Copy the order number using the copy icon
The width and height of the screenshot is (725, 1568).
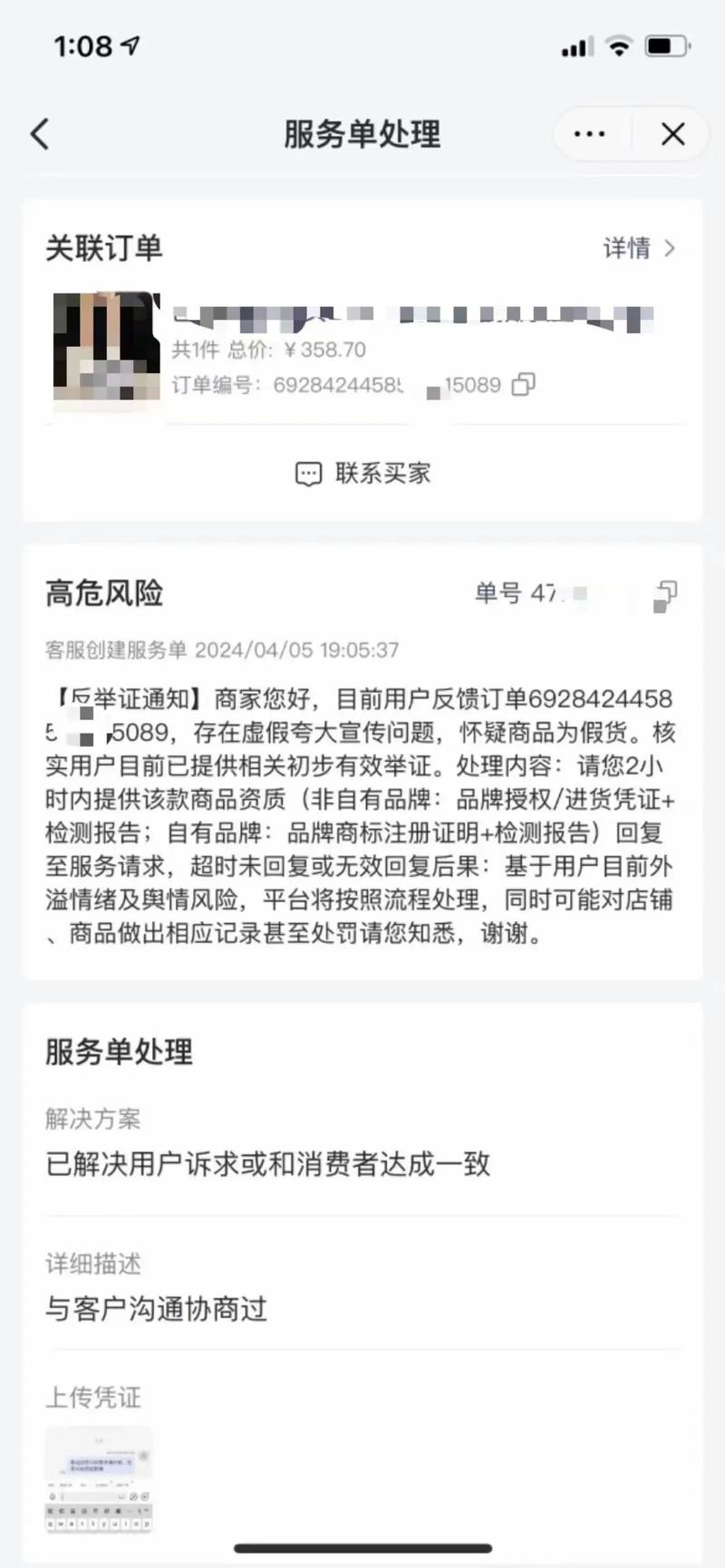[x=522, y=384]
